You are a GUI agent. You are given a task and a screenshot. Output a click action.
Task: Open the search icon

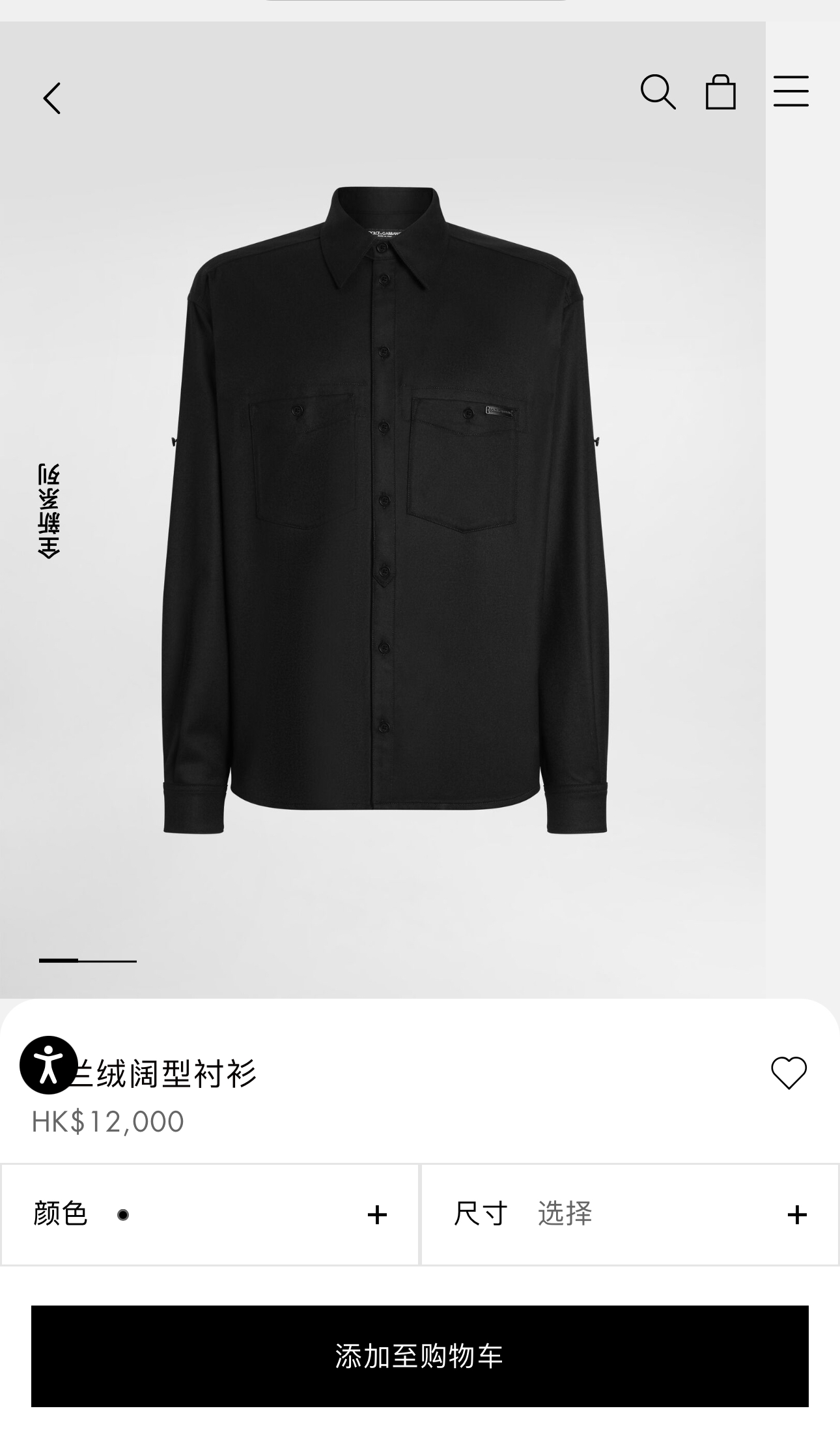click(658, 92)
